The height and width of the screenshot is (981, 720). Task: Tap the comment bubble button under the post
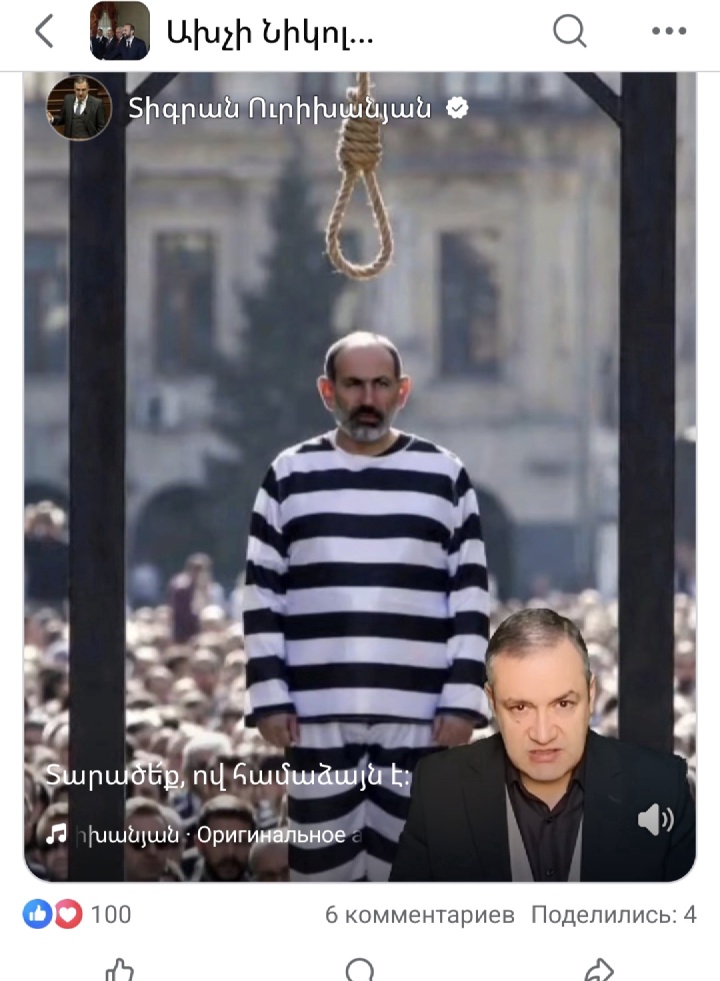click(360, 968)
